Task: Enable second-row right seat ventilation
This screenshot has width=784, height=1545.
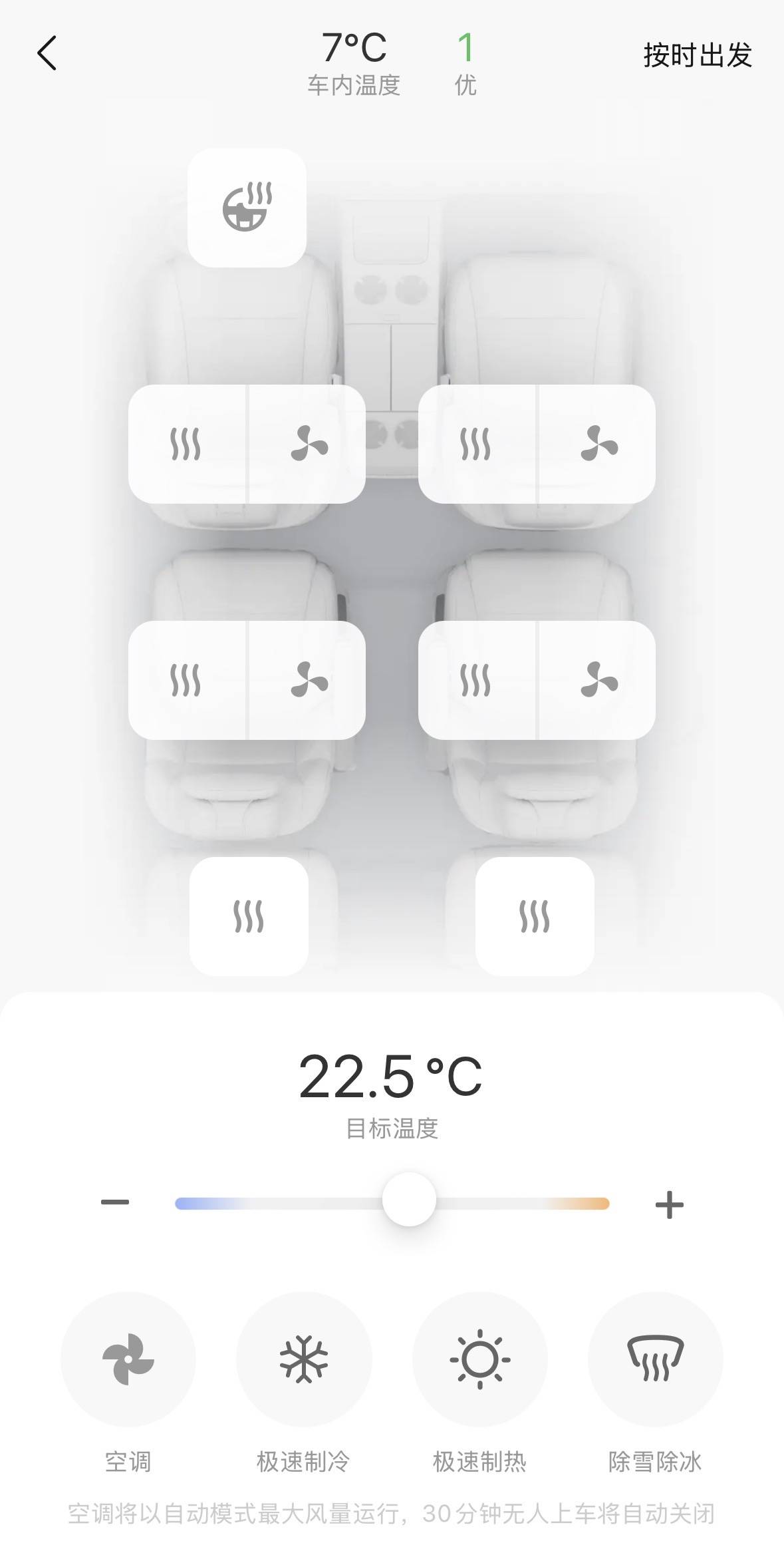Action: [x=598, y=680]
